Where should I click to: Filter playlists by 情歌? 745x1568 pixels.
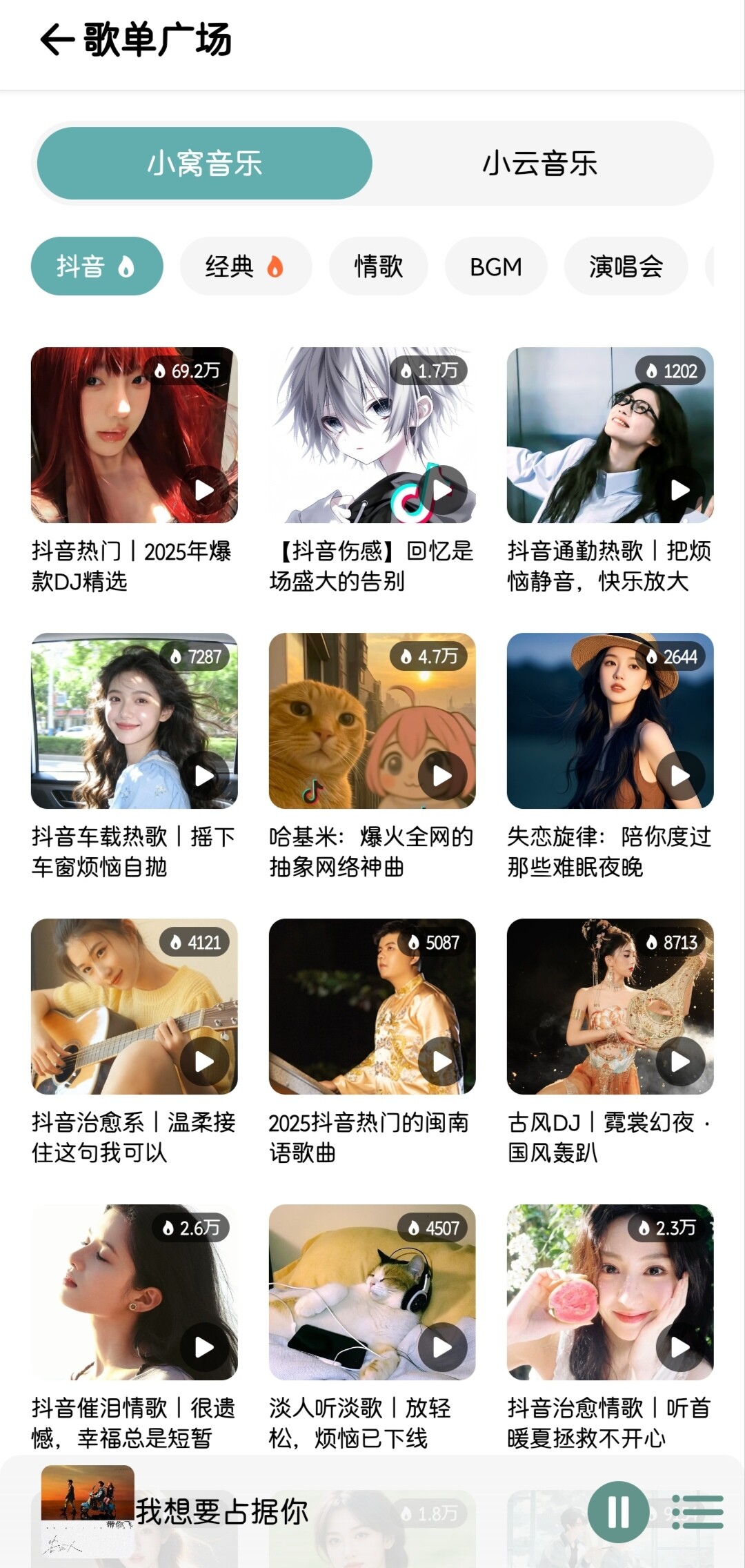pos(378,266)
